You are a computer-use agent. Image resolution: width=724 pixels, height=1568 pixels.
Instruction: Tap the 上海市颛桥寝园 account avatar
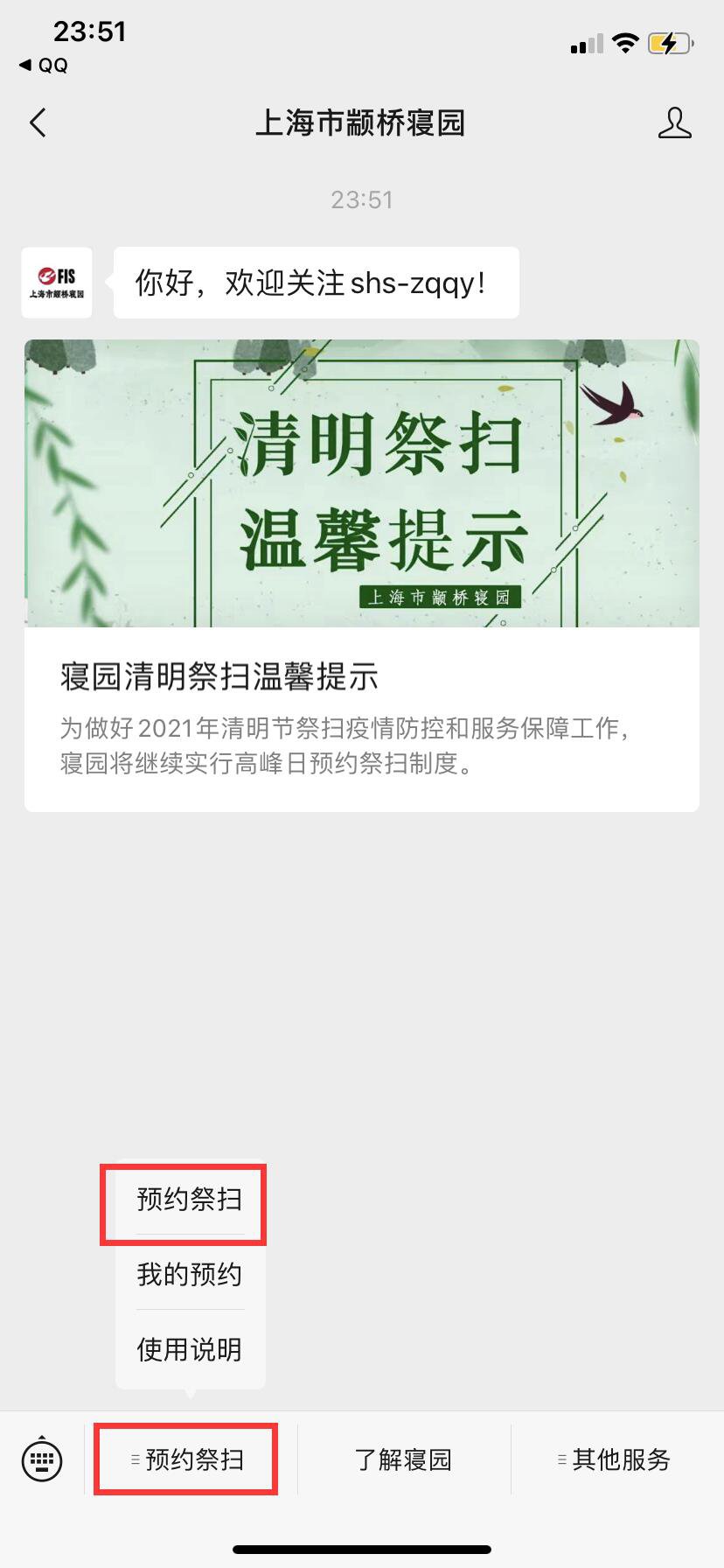click(57, 283)
